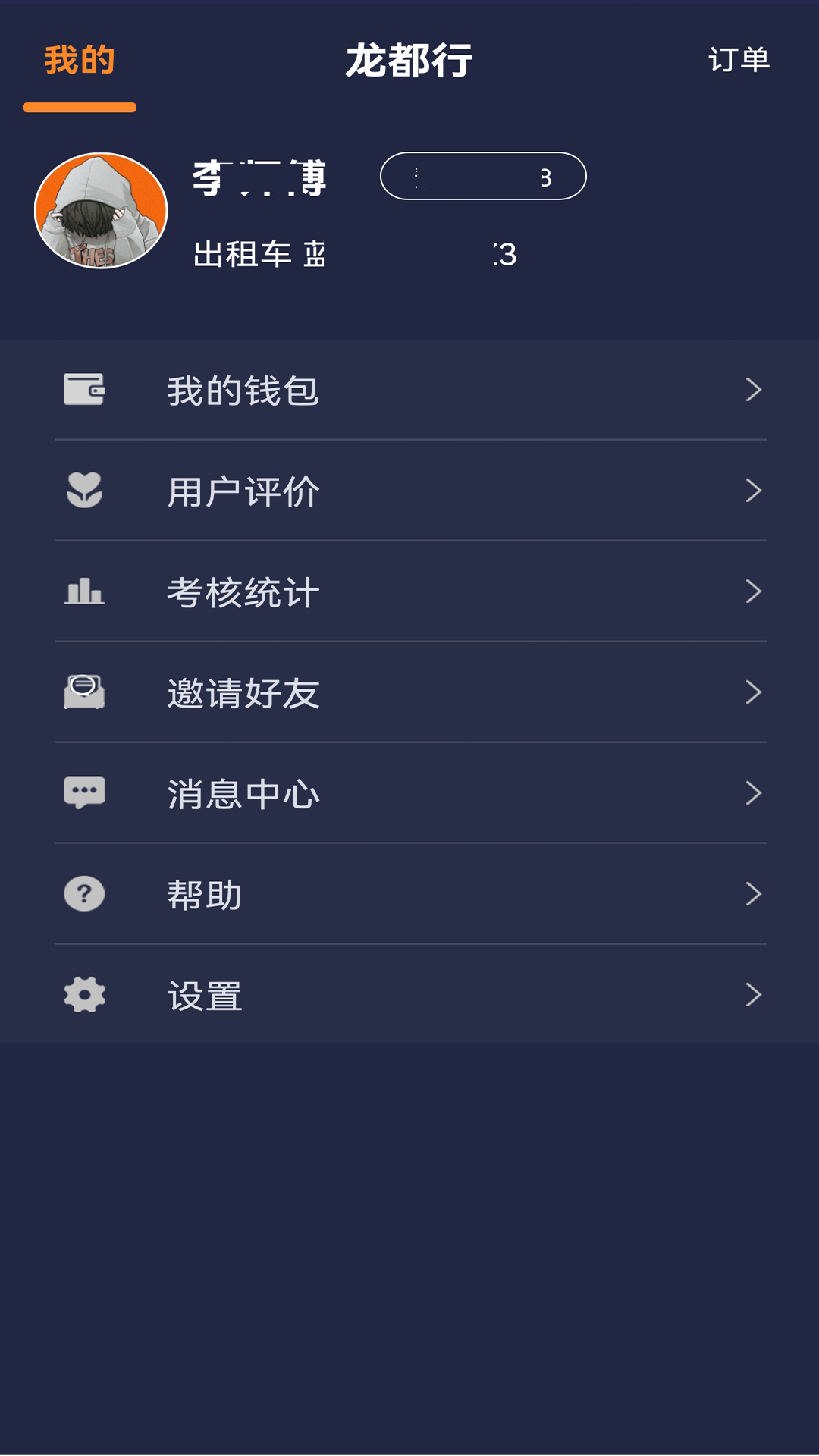Select the bar chart icon for 考核统计
Image resolution: width=819 pixels, height=1456 pixels.
click(83, 591)
